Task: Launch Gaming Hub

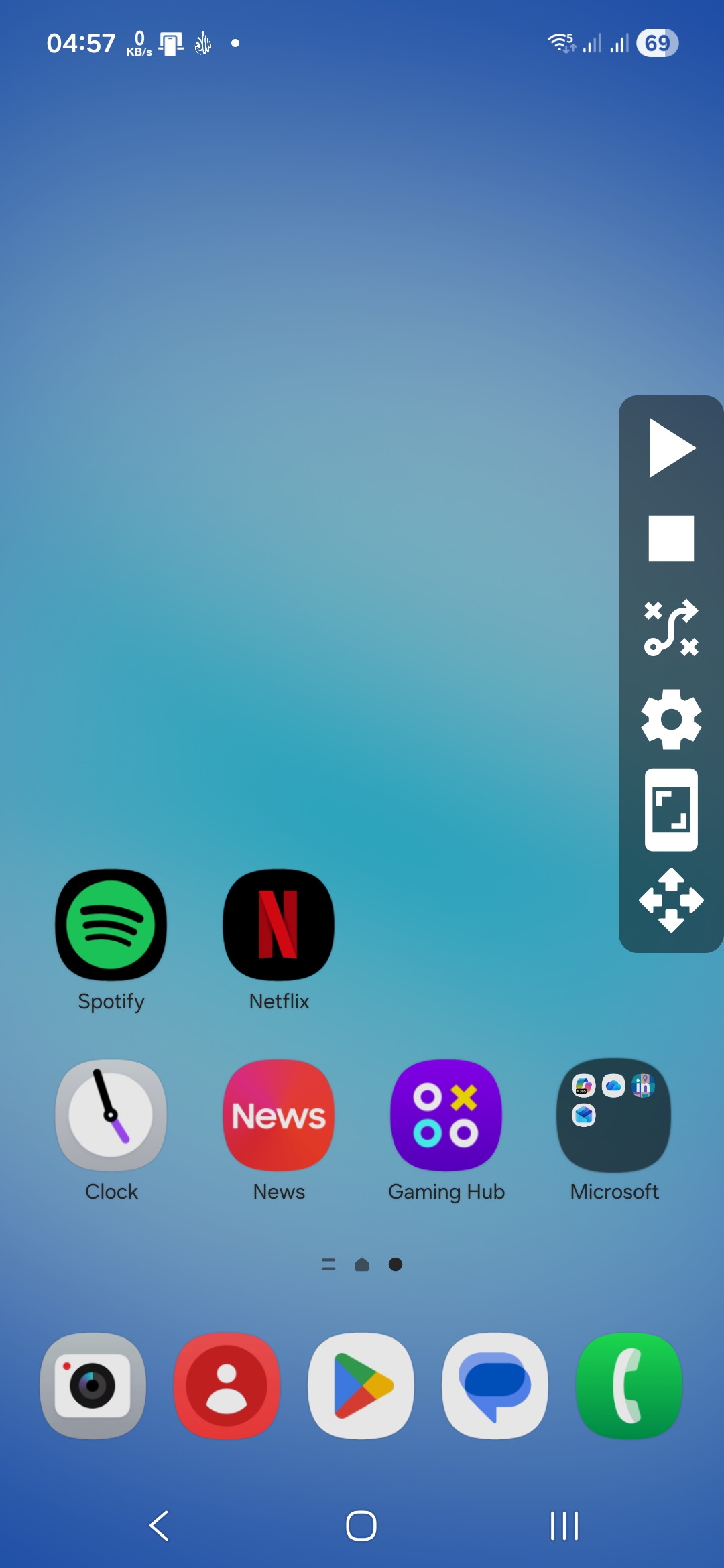Action: pyautogui.click(x=446, y=1115)
